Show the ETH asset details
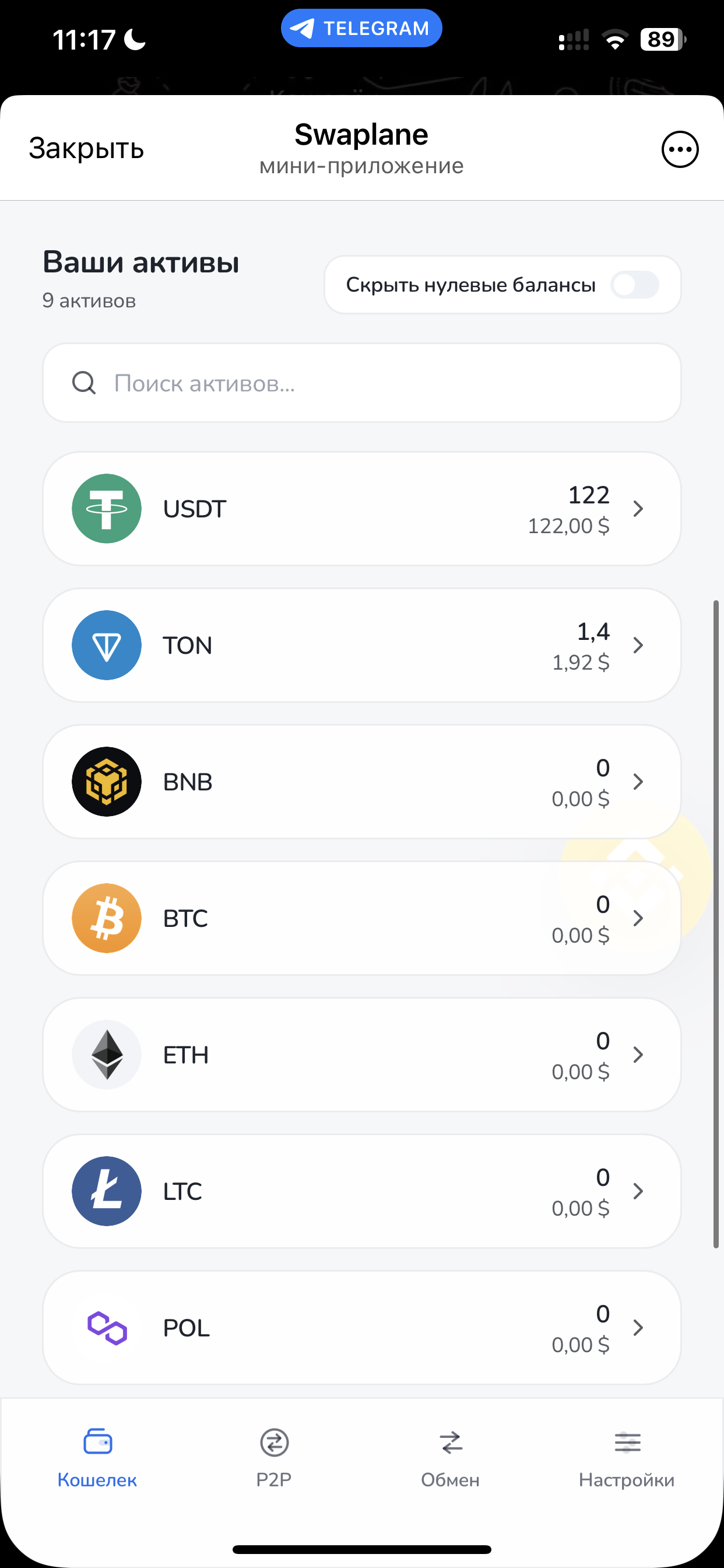Viewport: 724px width, 1568px height. [361, 1054]
